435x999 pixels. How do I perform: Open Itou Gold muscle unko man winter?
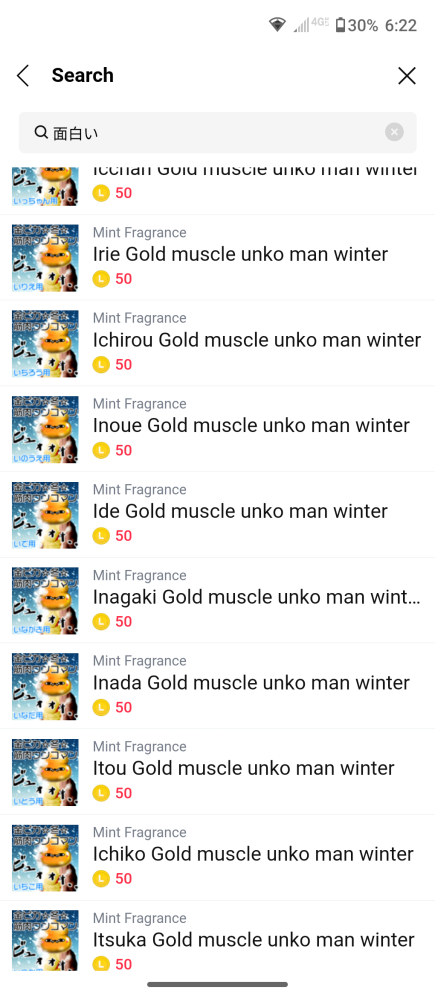click(218, 772)
